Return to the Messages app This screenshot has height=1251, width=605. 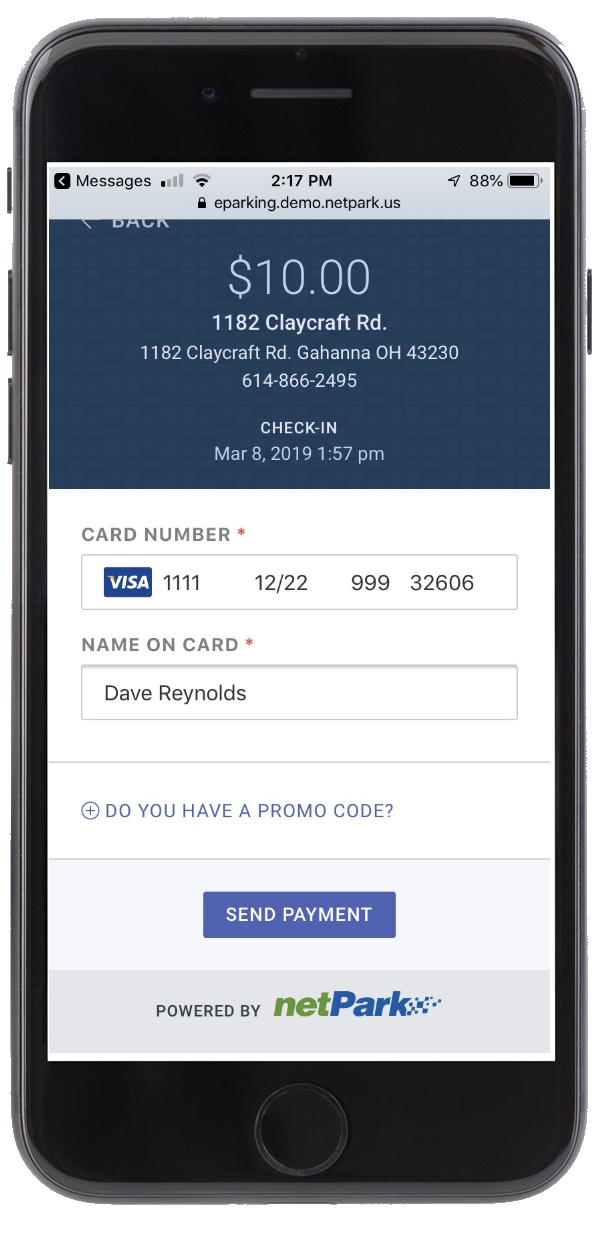tap(103, 181)
